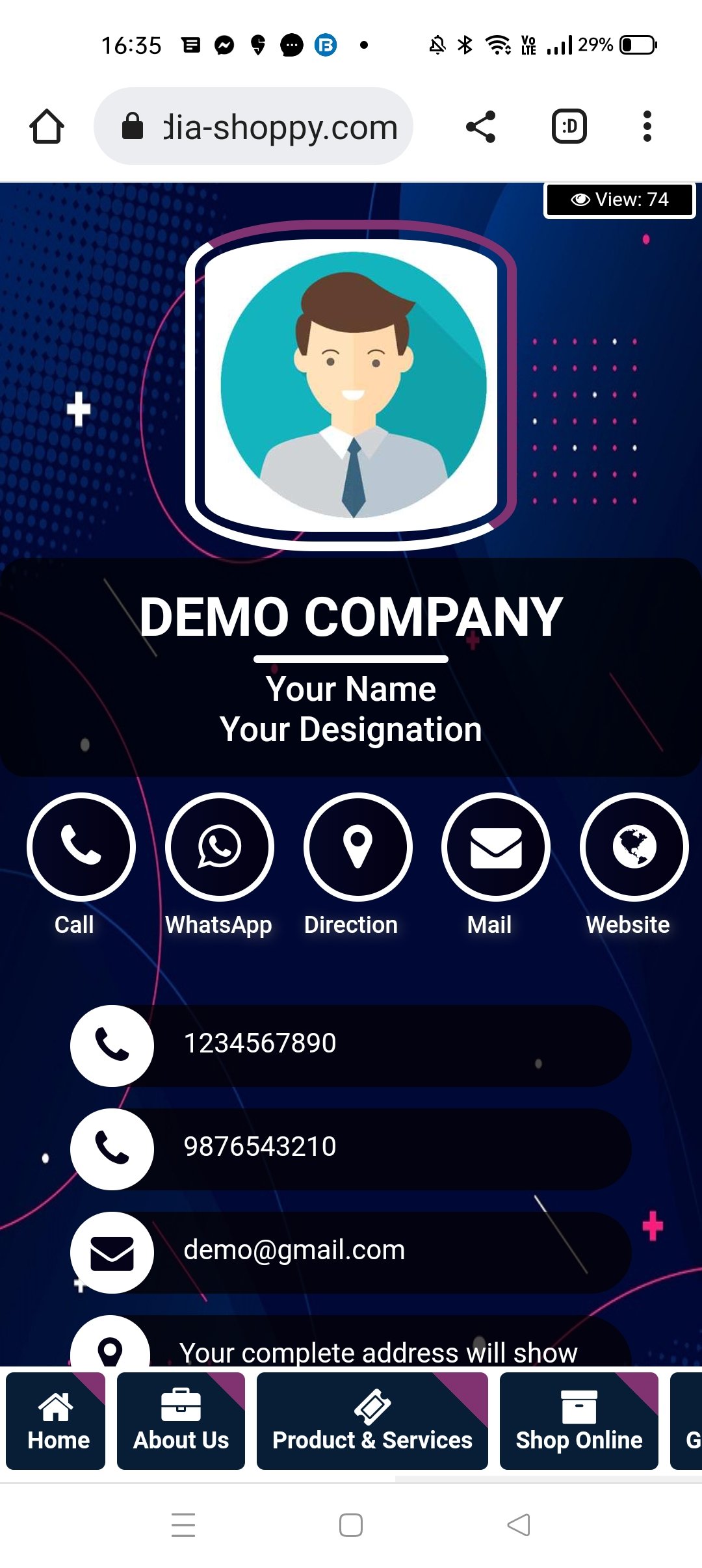
Task: Dial the number 1234567890
Action: tap(351, 1045)
